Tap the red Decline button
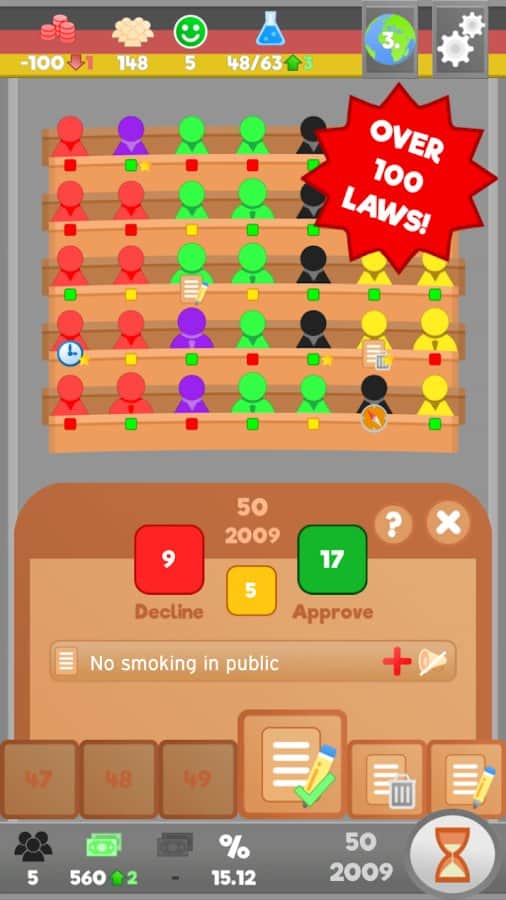The width and height of the screenshot is (506, 900). (x=169, y=560)
